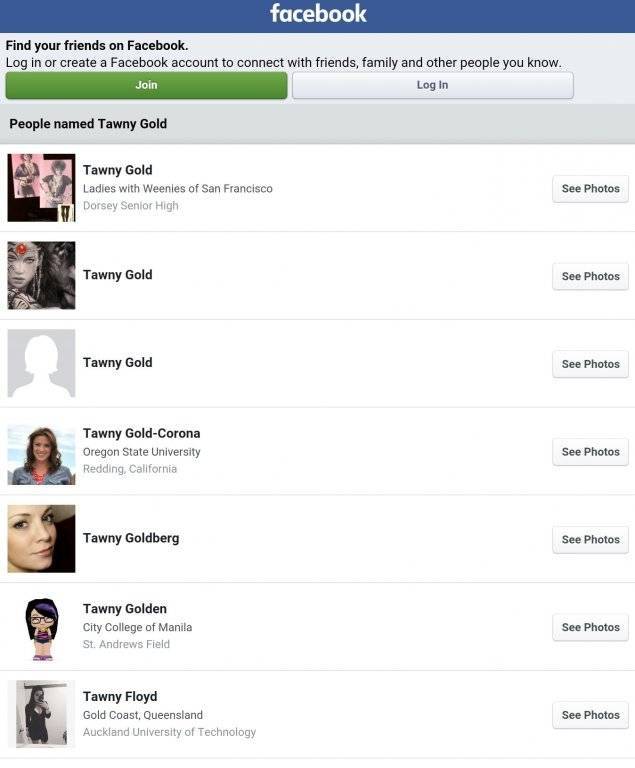Tap Tawny Floyd's profile picture
Viewport: 635px width, 768px height.
tap(41, 714)
